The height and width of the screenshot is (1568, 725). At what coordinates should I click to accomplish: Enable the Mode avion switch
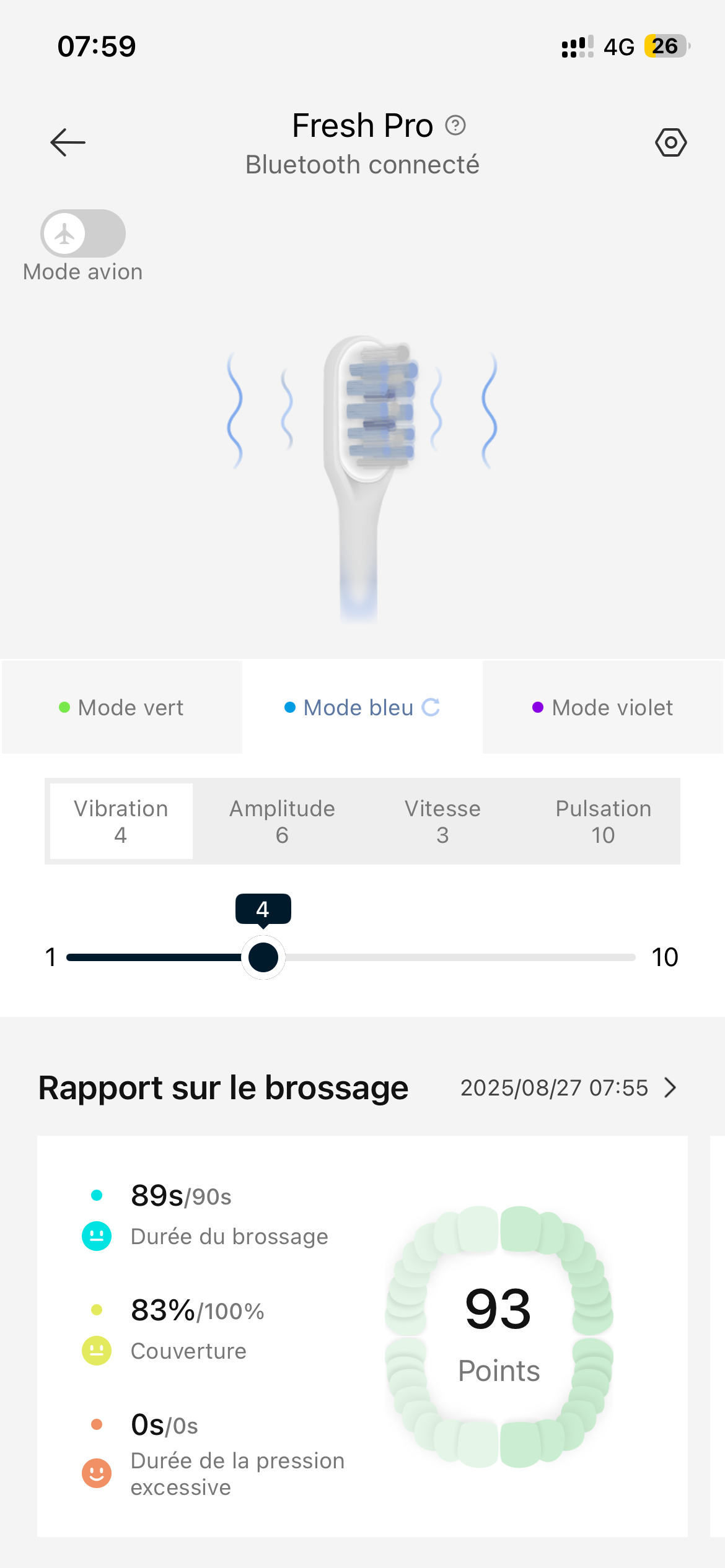[83, 233]
